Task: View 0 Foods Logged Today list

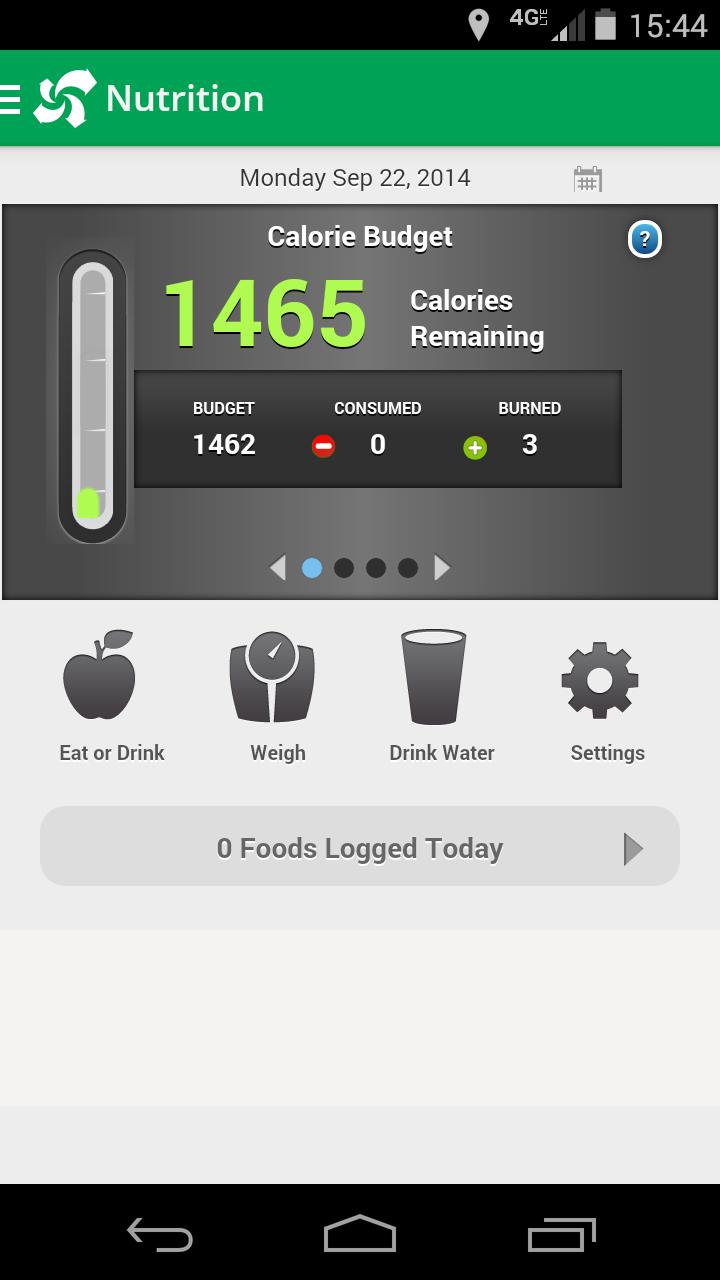Action: click(360, 847)
